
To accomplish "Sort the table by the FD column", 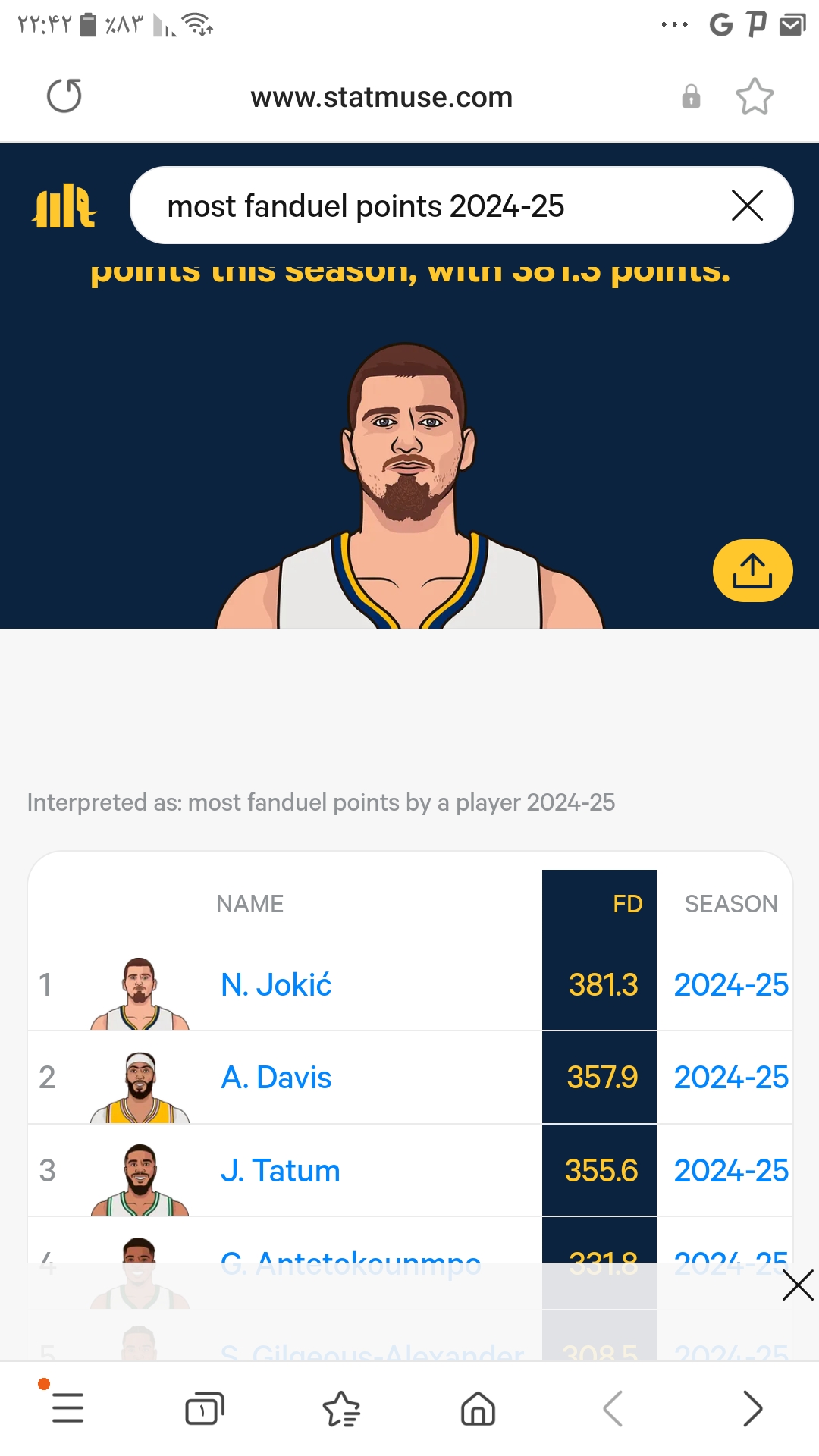I will pyautogui.click(x=627, y=904).
